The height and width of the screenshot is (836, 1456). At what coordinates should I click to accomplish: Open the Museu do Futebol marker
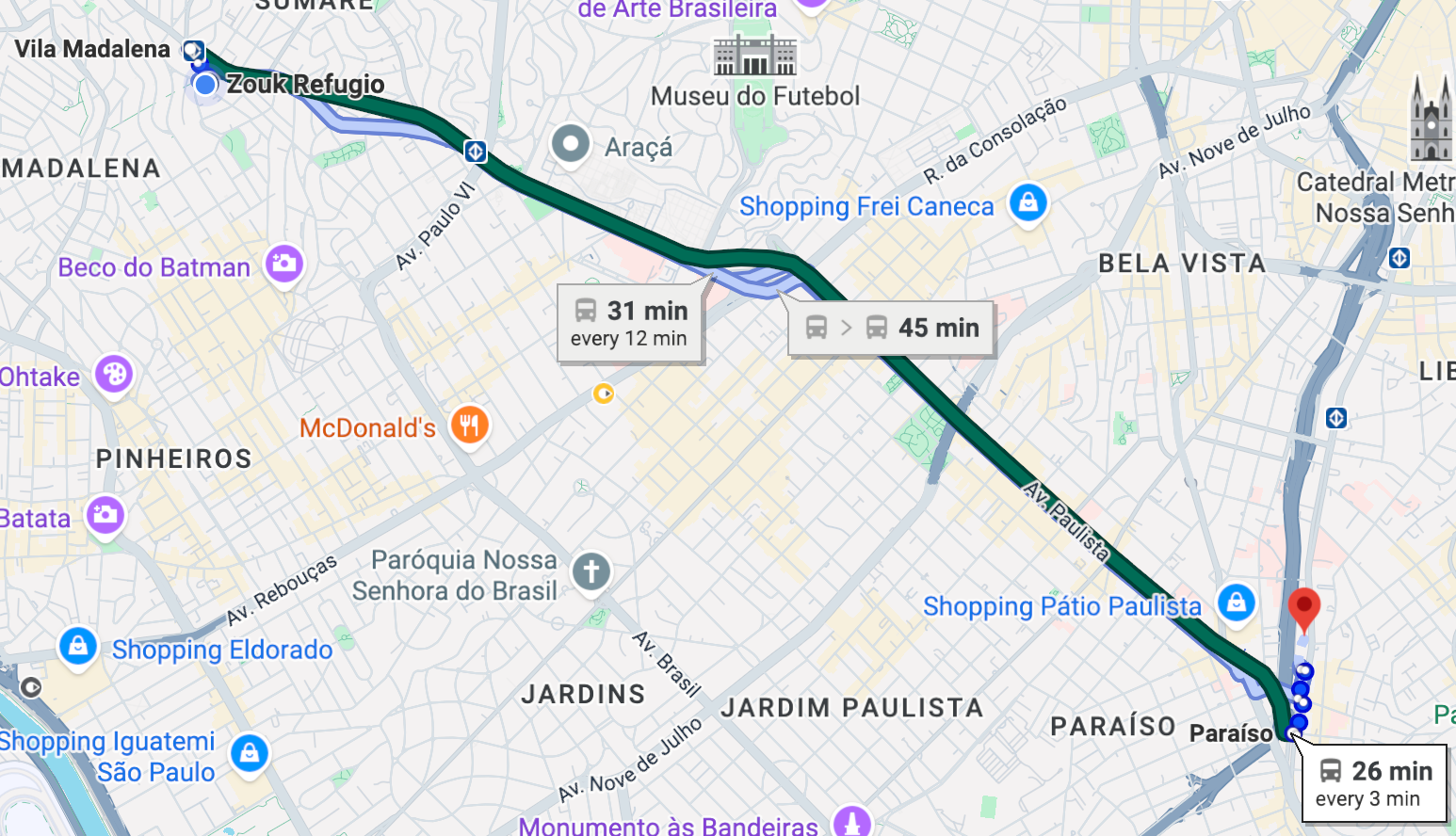coord(754,56)
